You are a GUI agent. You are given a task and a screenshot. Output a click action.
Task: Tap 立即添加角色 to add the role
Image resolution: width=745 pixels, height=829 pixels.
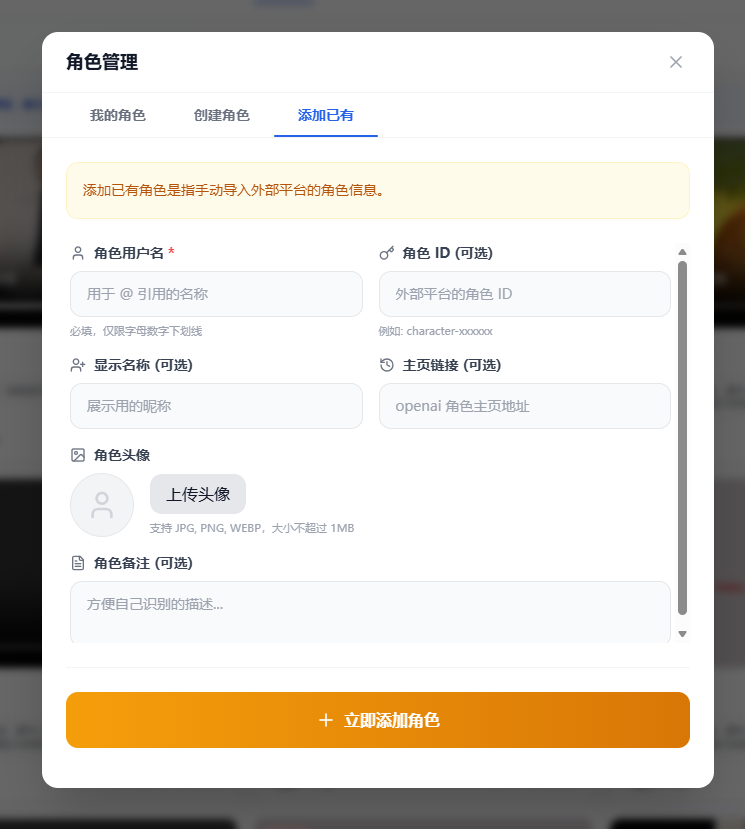click(378, 720)
